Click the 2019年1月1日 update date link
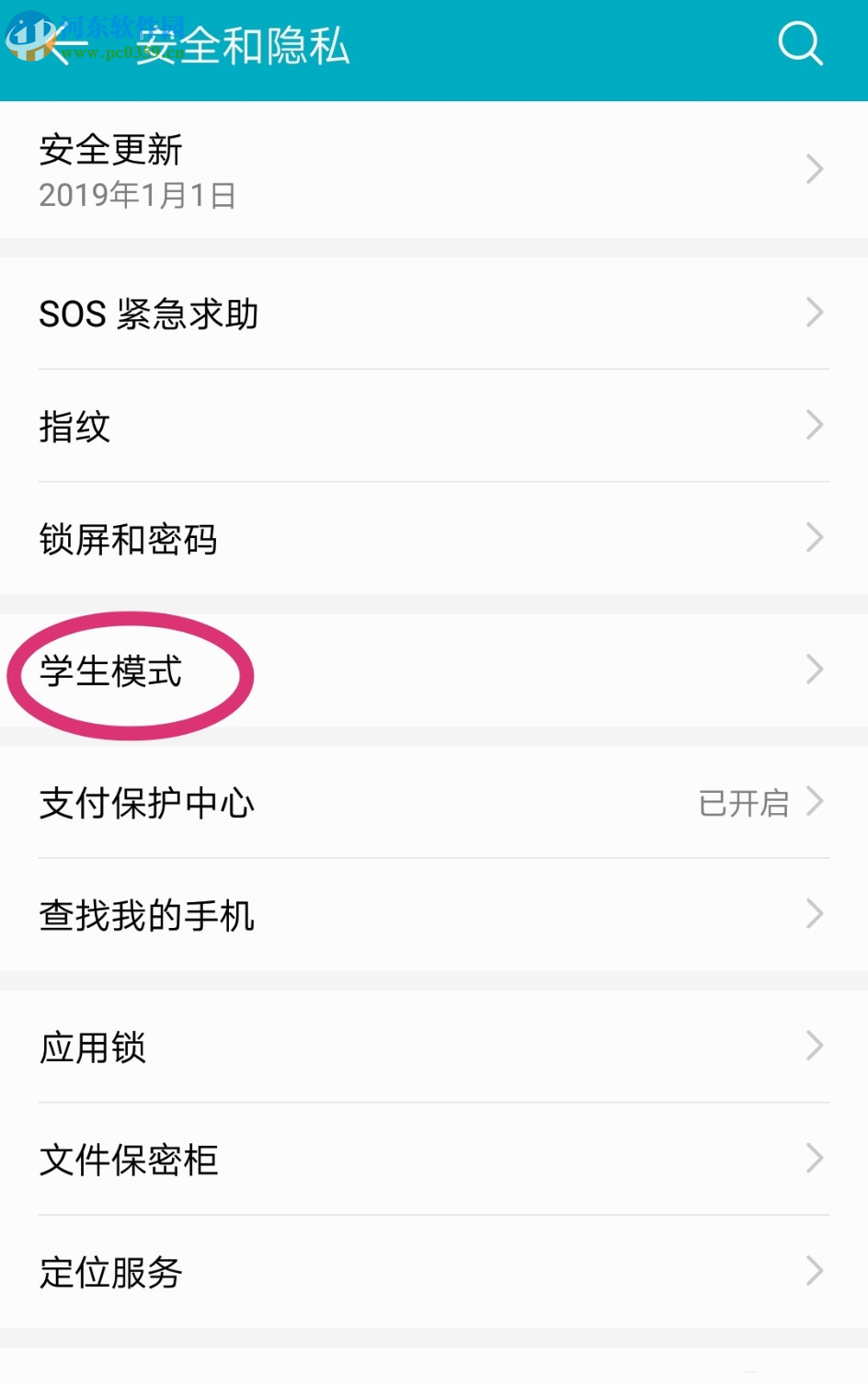This screenshot has width=868, height=1385. coord(137,195)
